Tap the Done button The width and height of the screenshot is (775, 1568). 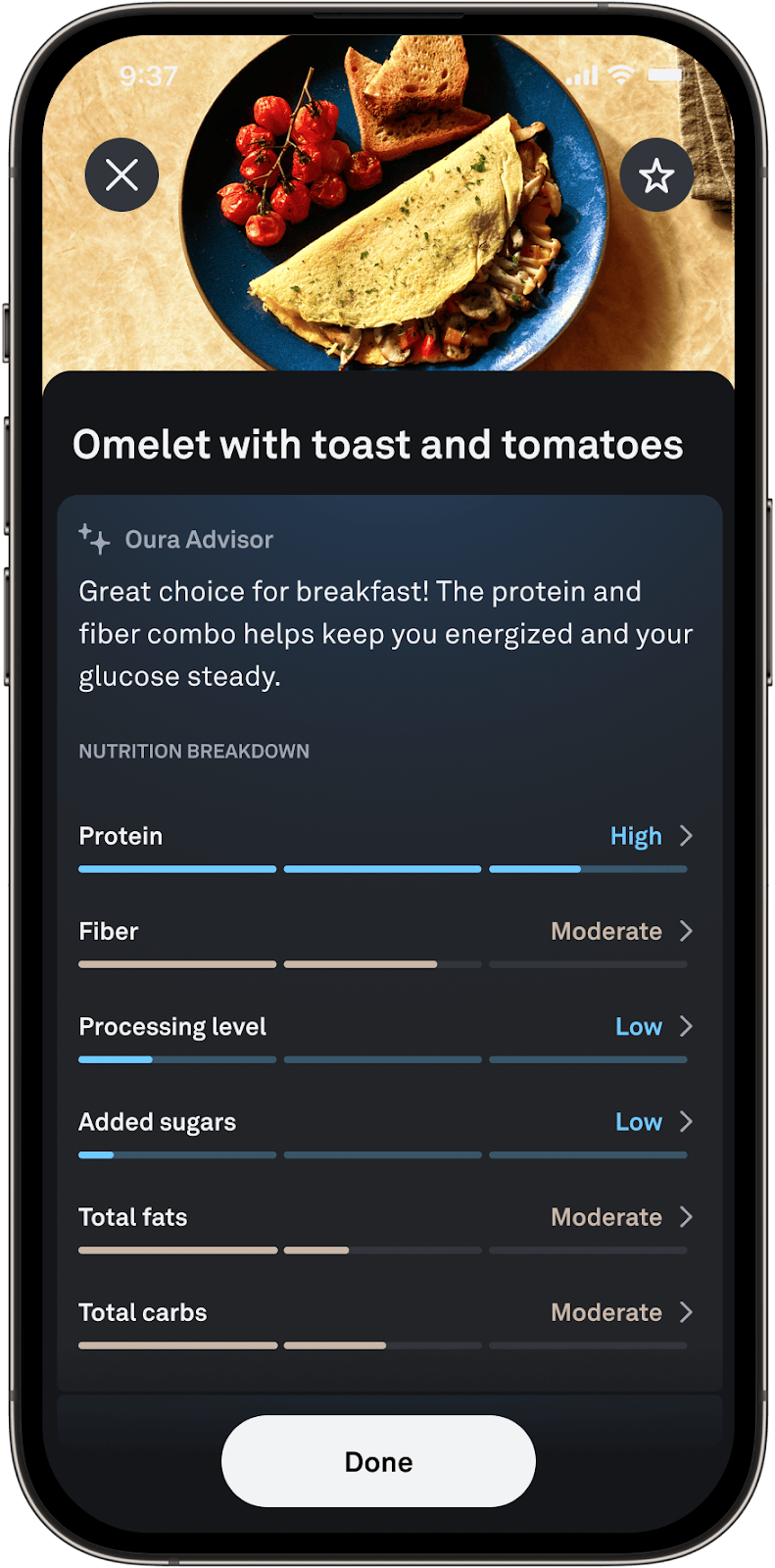[378, 1461]
